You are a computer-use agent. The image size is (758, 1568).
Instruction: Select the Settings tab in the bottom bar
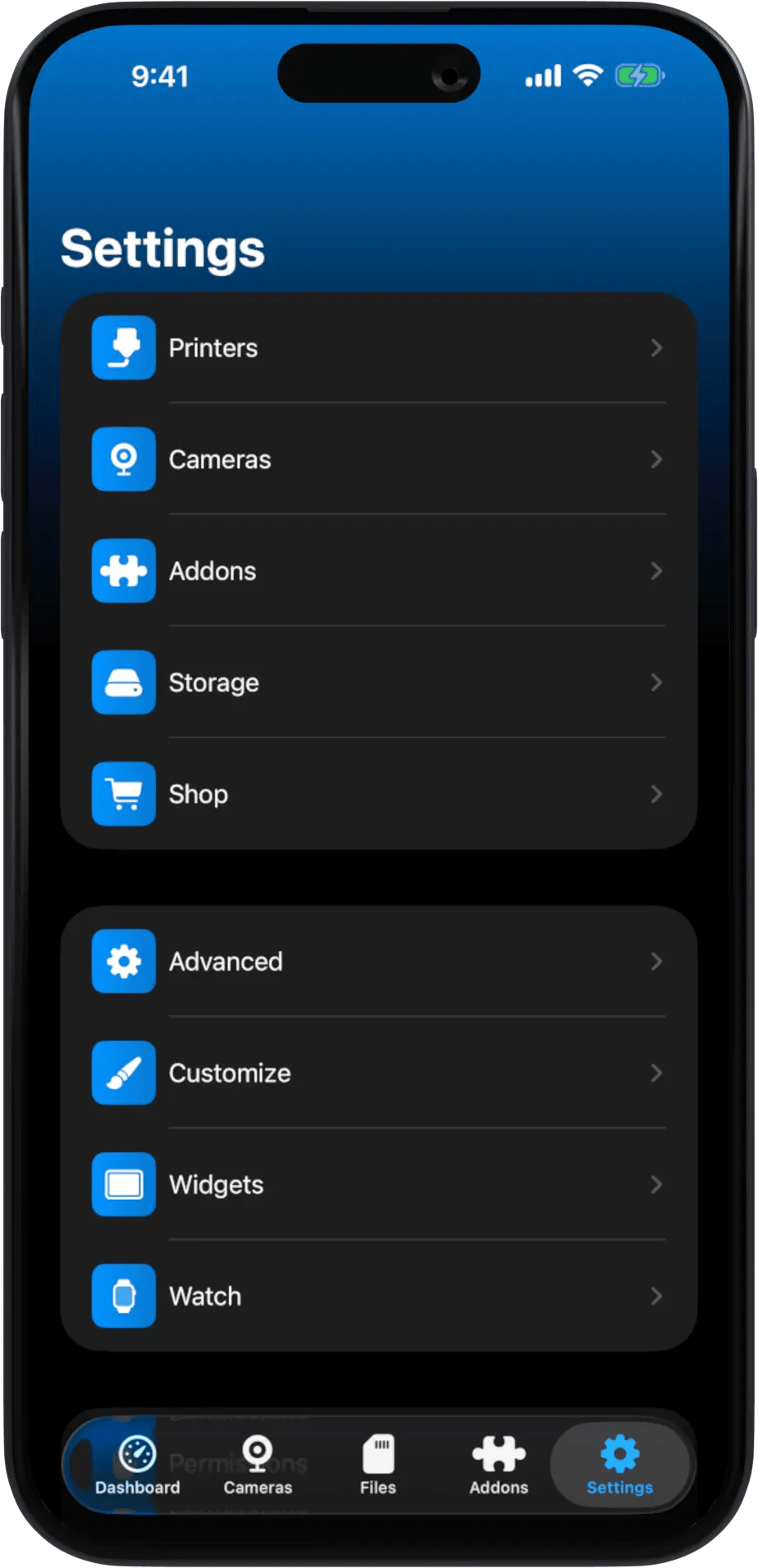[x=619, y=1466]
